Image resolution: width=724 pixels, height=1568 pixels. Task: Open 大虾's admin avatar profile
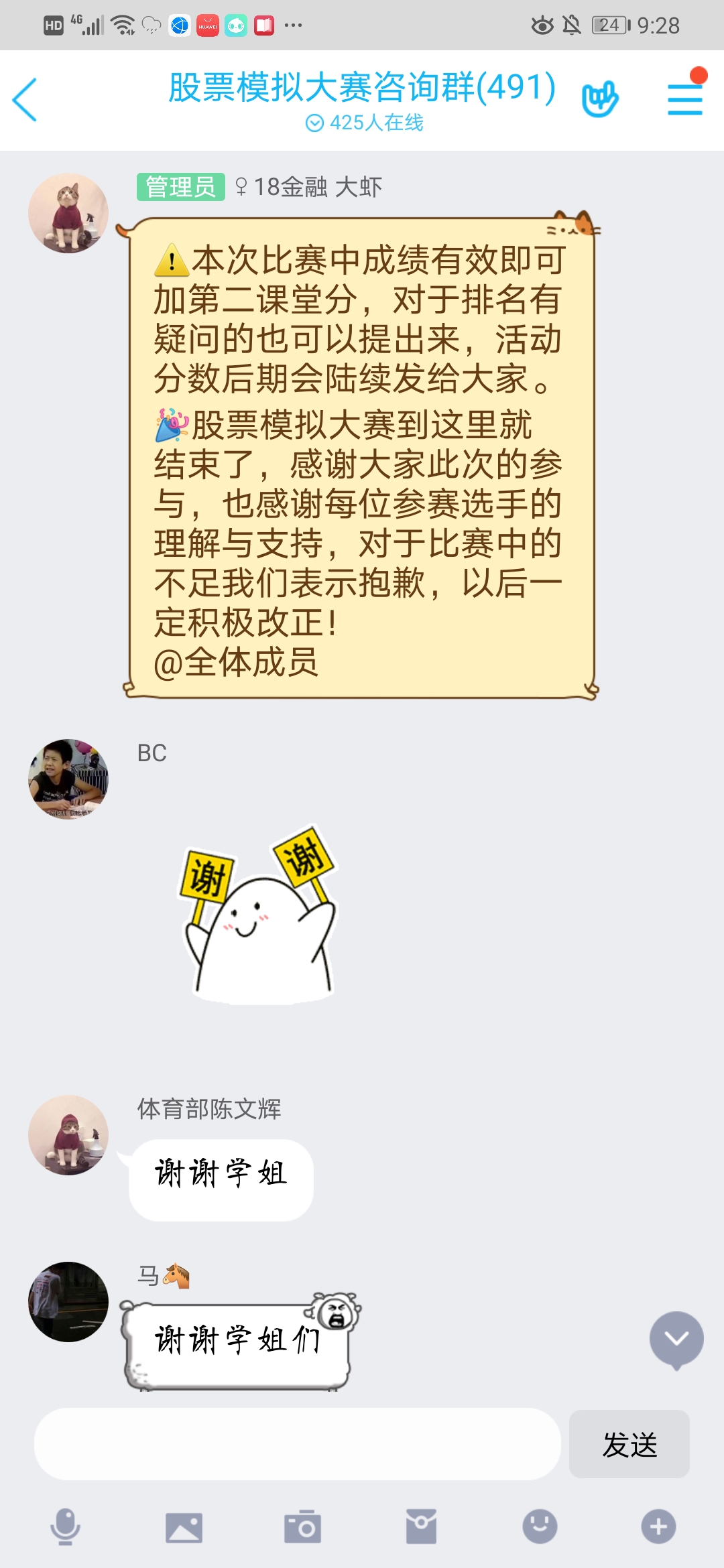coord(68,213)
